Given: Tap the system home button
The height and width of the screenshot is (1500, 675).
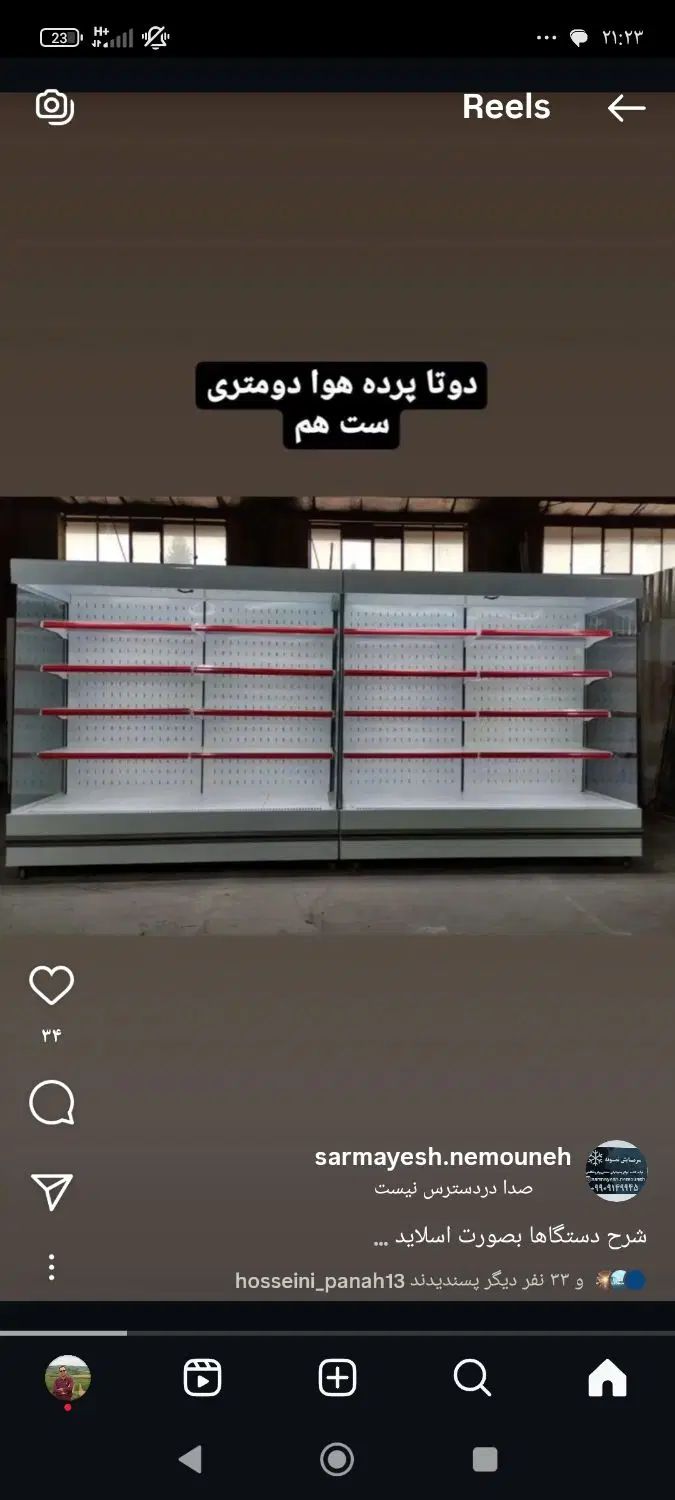Looking at the screenshot, I should pyautogui.click(x=337, y=1459).
